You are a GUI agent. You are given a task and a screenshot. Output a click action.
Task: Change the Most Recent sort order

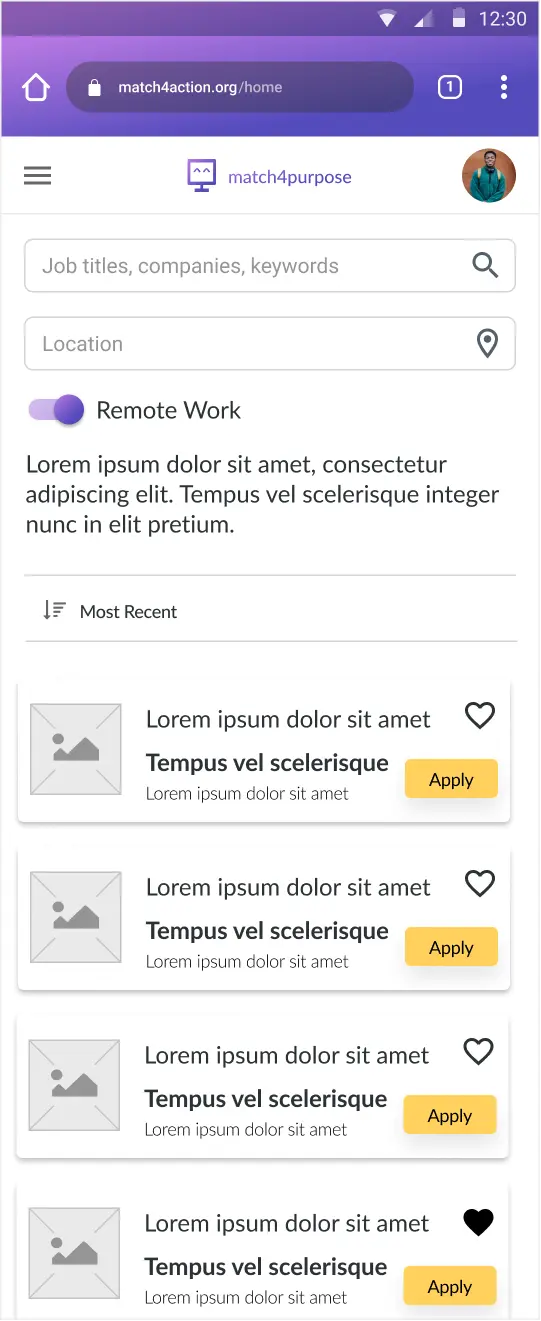coord(110,611)
